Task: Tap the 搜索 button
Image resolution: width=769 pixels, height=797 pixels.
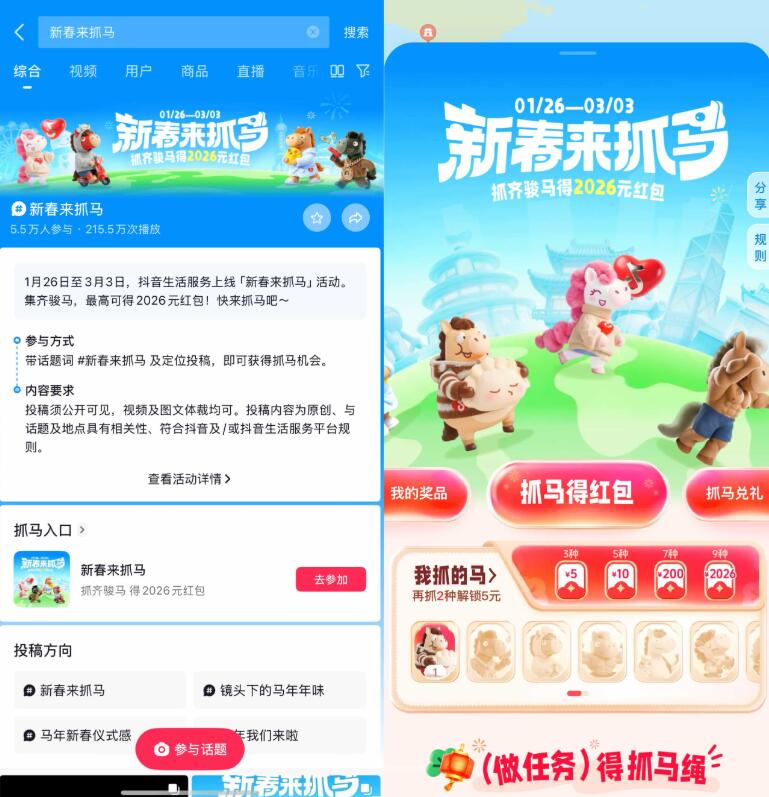Action: coord(356,32)
